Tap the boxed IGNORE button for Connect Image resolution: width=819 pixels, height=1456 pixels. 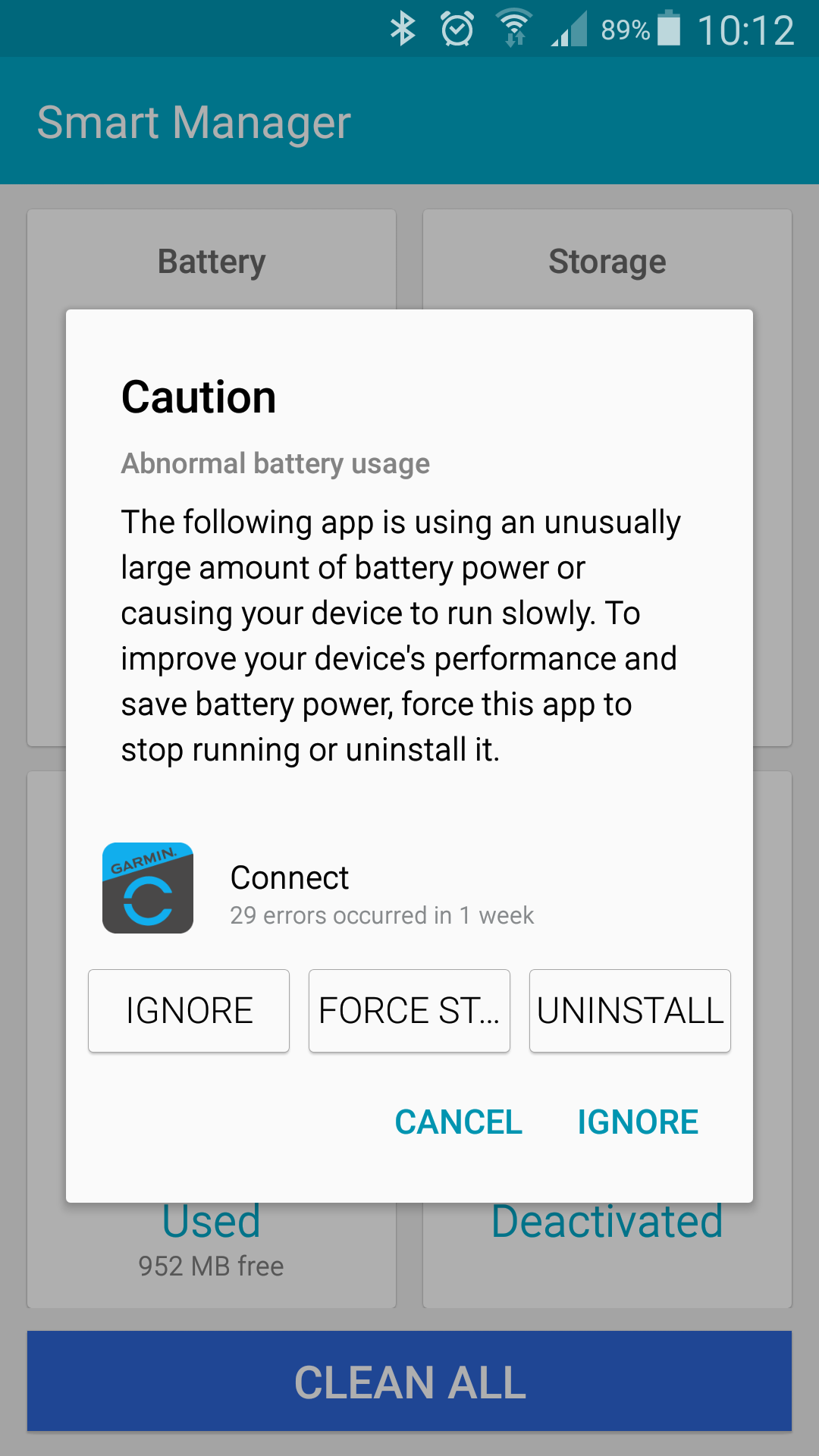coord(189,1011)
